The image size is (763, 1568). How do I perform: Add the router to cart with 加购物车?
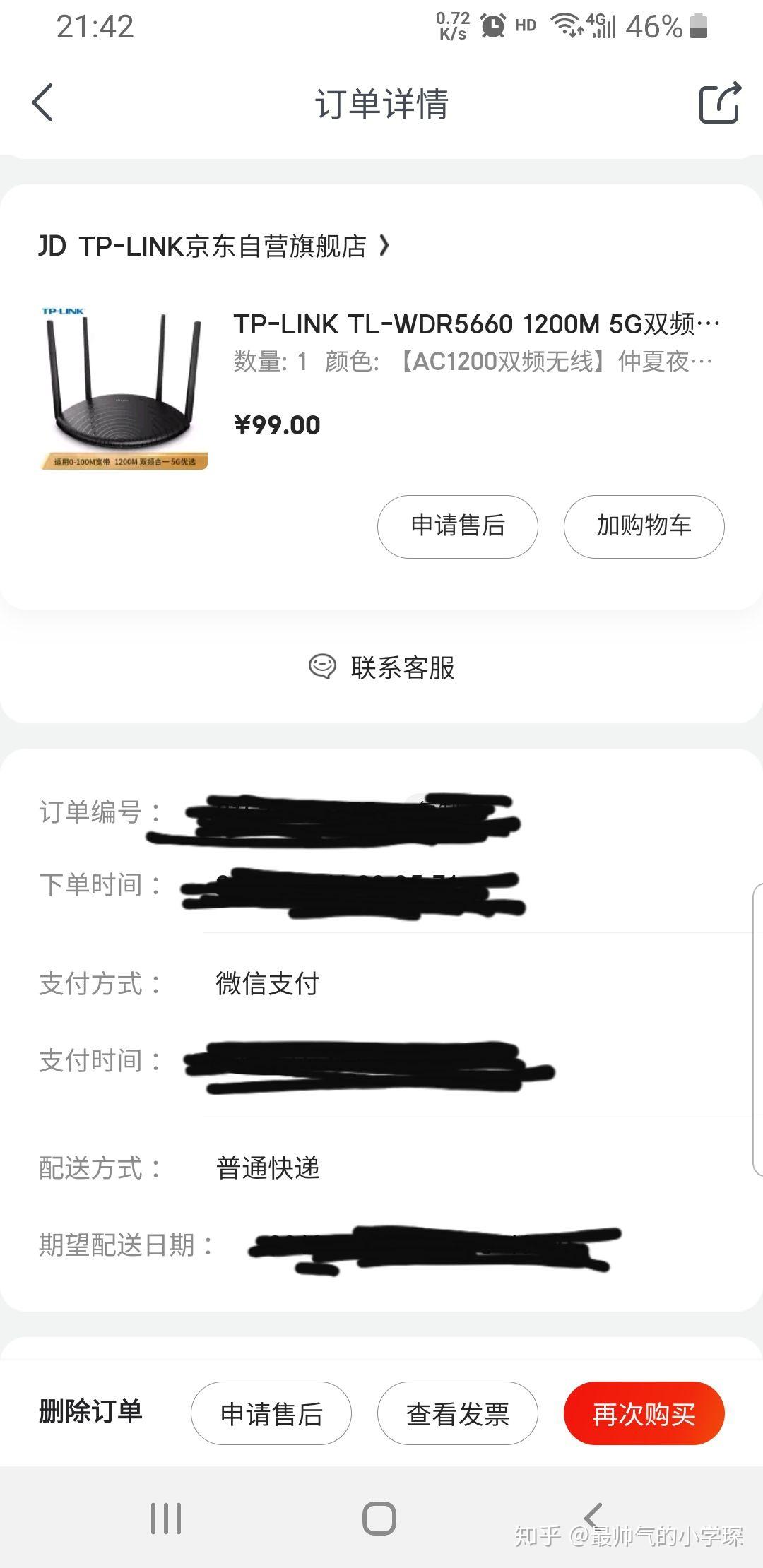click(644, 526)
